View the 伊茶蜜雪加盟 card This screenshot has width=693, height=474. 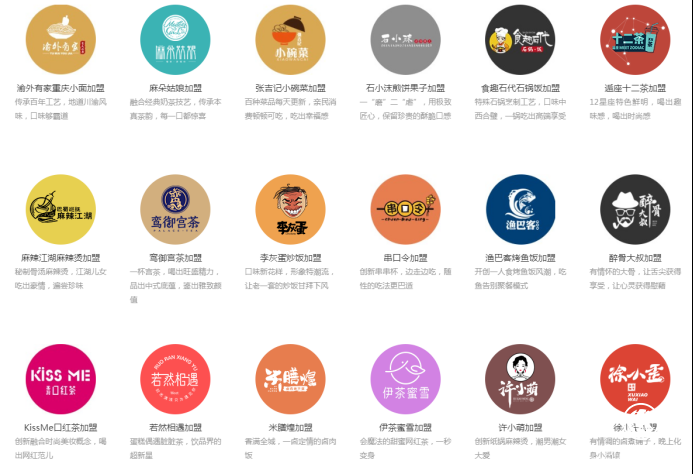click(405, 379)
